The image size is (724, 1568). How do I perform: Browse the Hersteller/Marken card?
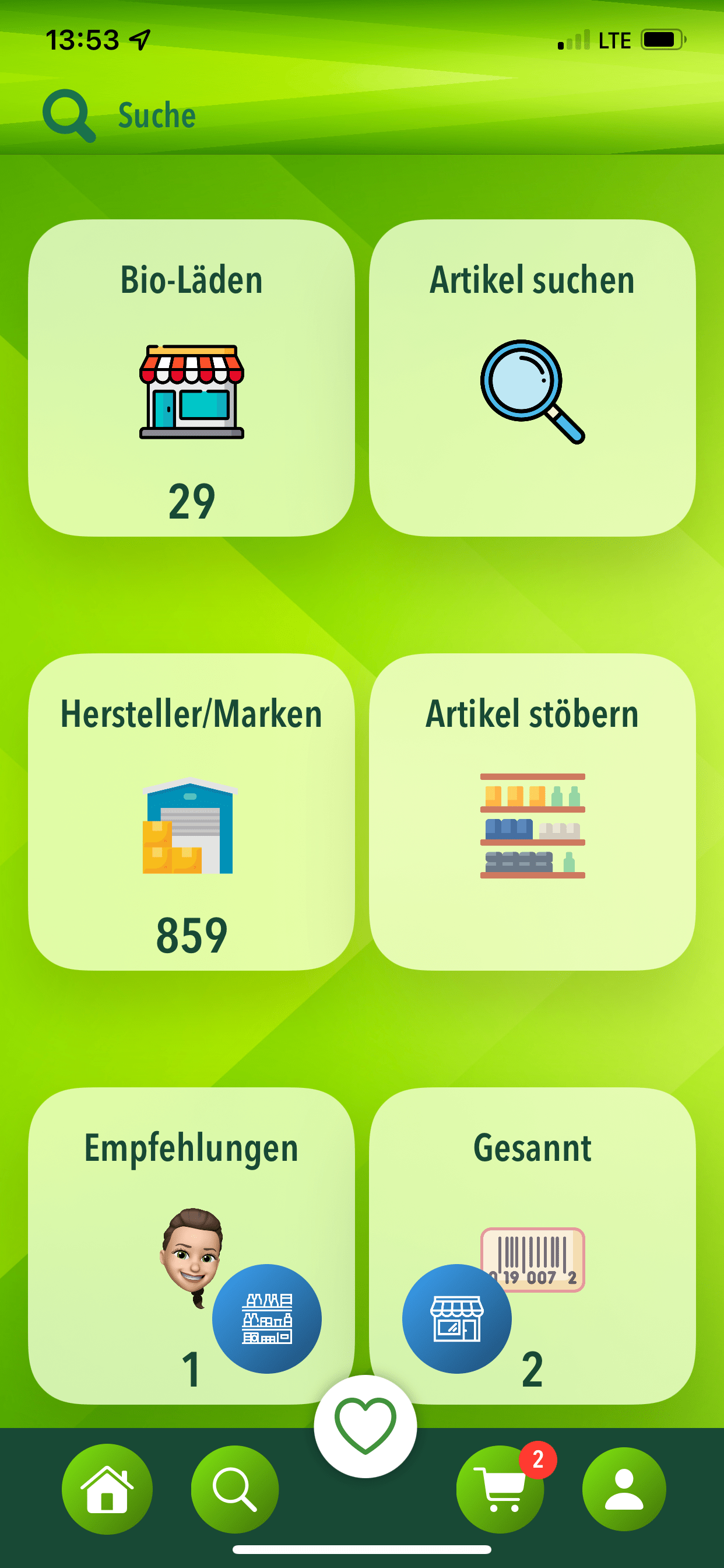click(191, 811)
